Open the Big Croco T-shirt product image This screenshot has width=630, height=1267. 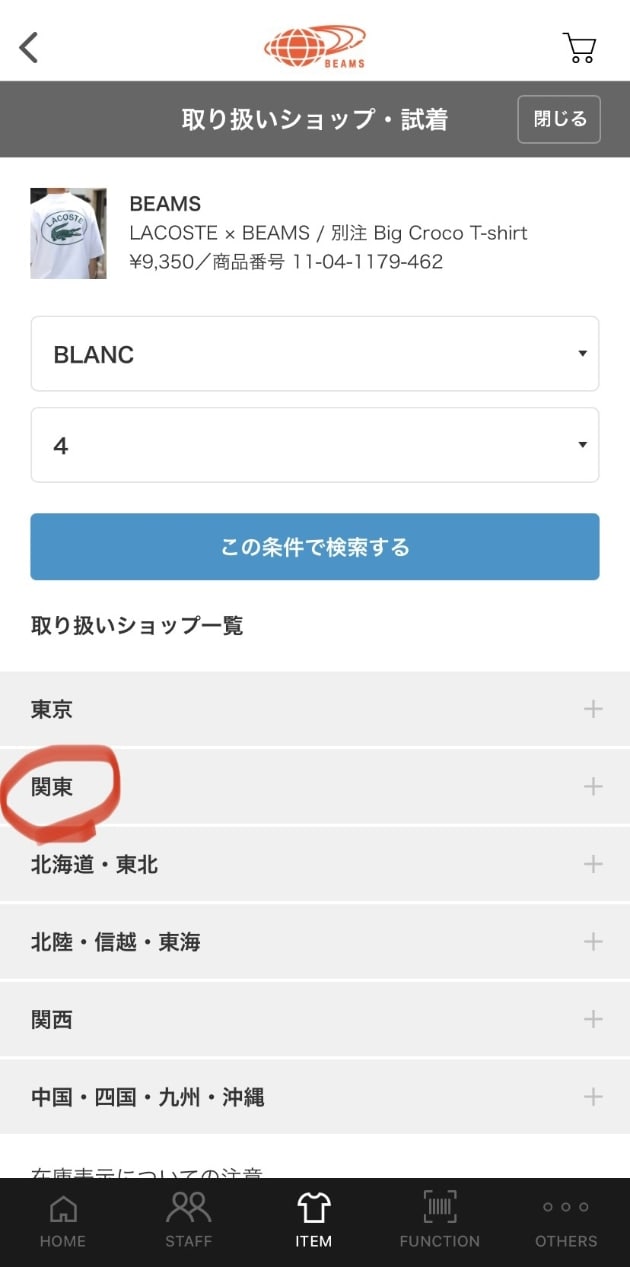[68, 233]
